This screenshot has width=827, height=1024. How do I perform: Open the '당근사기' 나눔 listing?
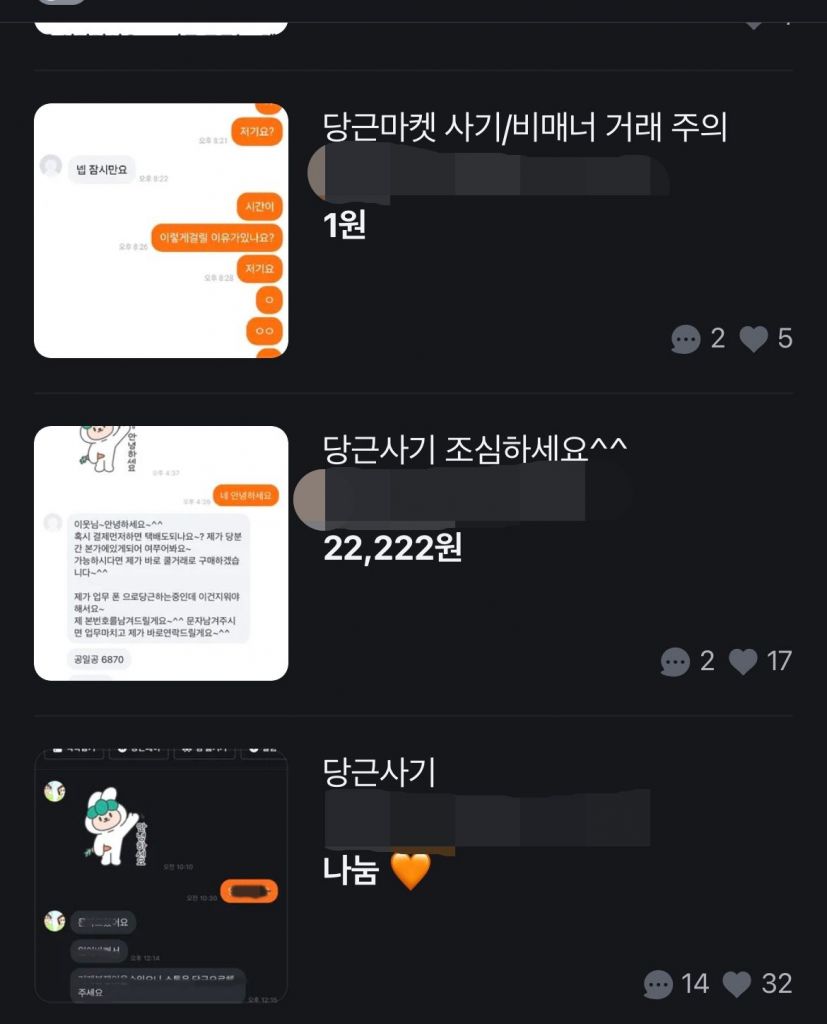[380, 772]
